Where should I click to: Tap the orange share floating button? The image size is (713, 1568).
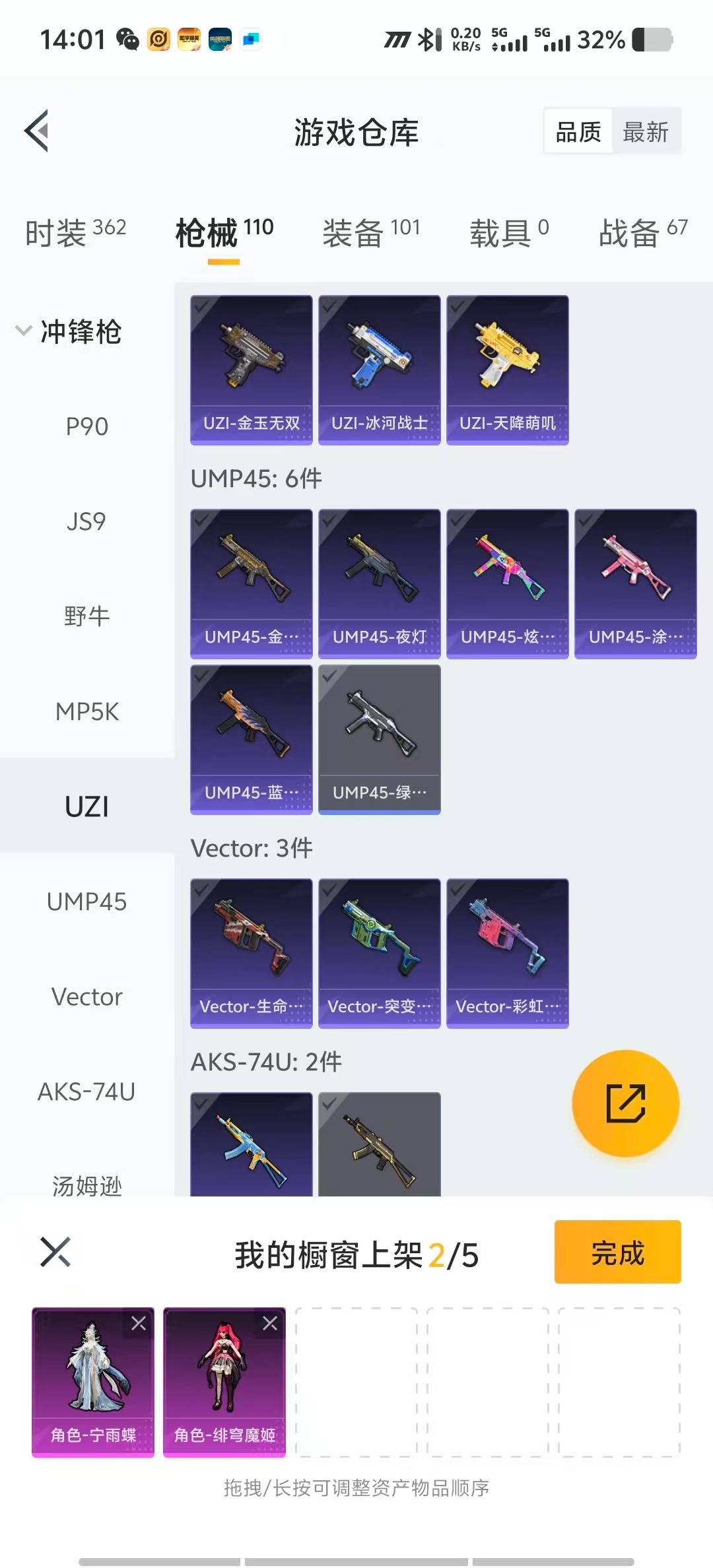[x=625, y=1103]
